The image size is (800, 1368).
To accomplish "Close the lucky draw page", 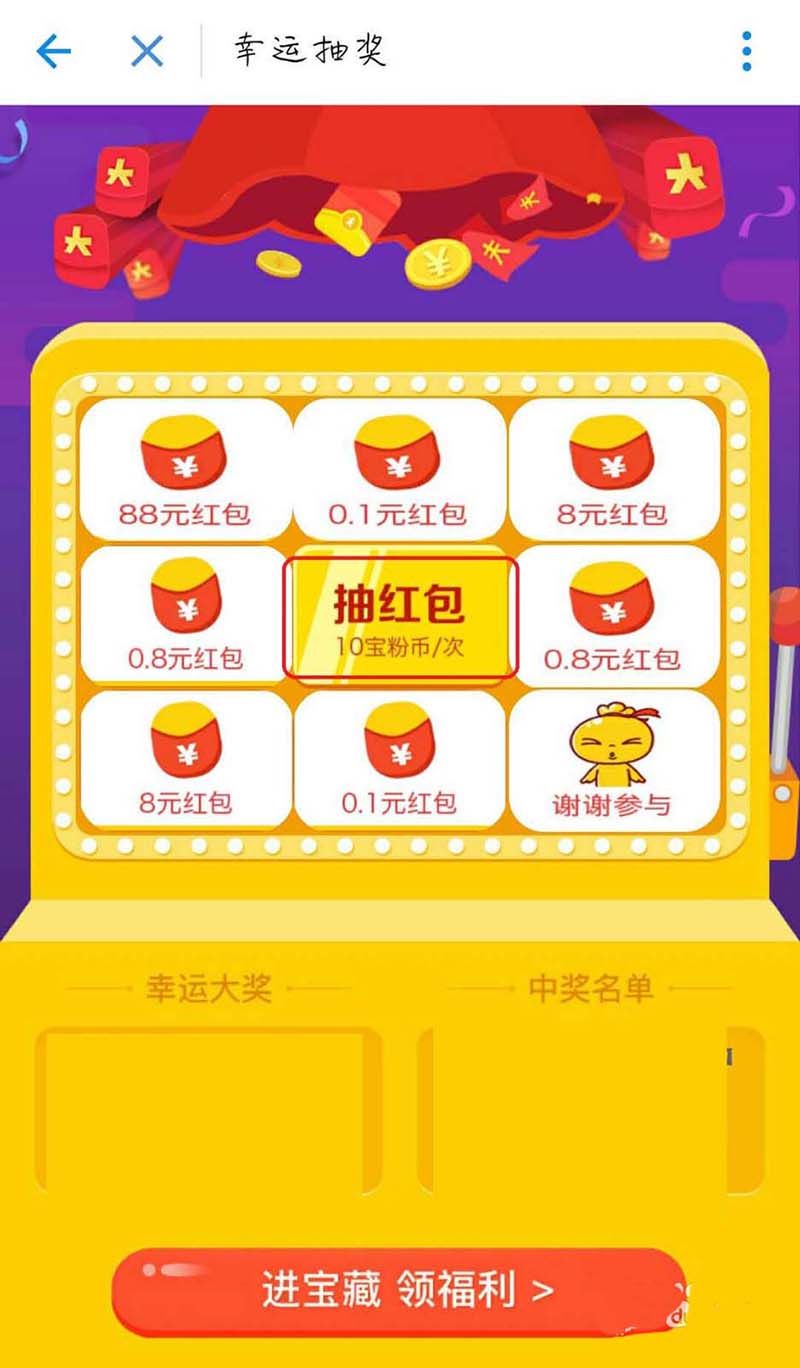I will 147,51.
